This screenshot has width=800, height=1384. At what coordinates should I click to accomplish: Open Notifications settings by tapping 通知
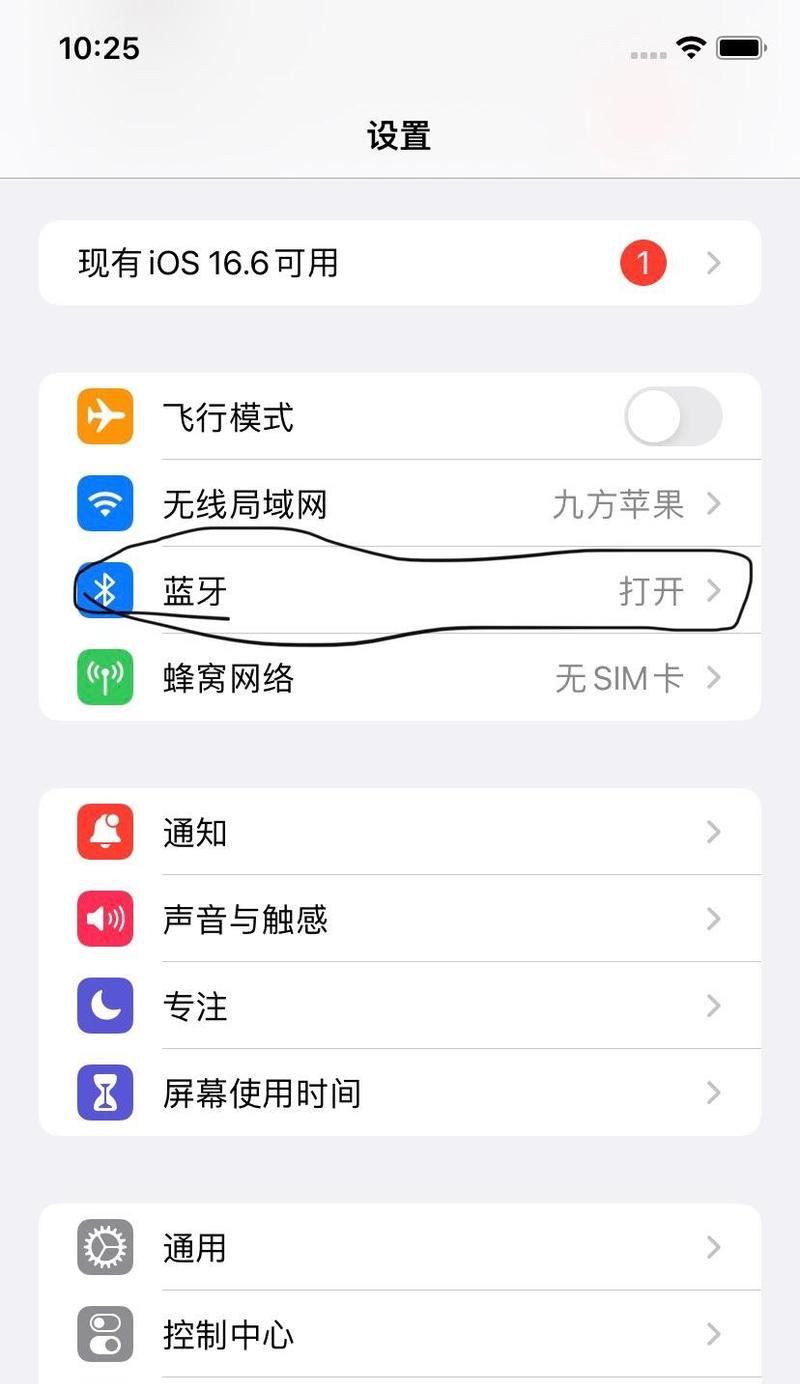(197, 833)
